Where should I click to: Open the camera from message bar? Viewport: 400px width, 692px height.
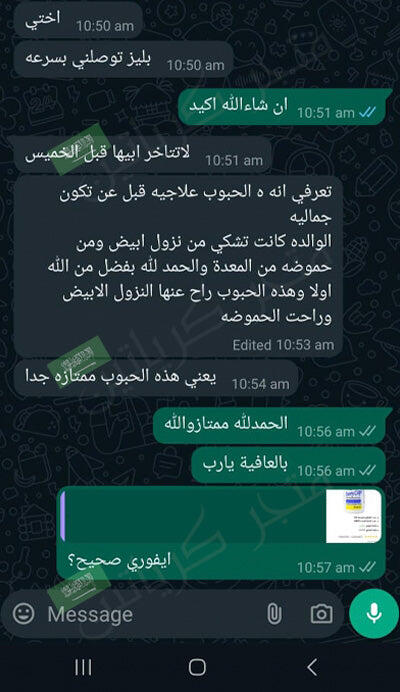[321, 614]
